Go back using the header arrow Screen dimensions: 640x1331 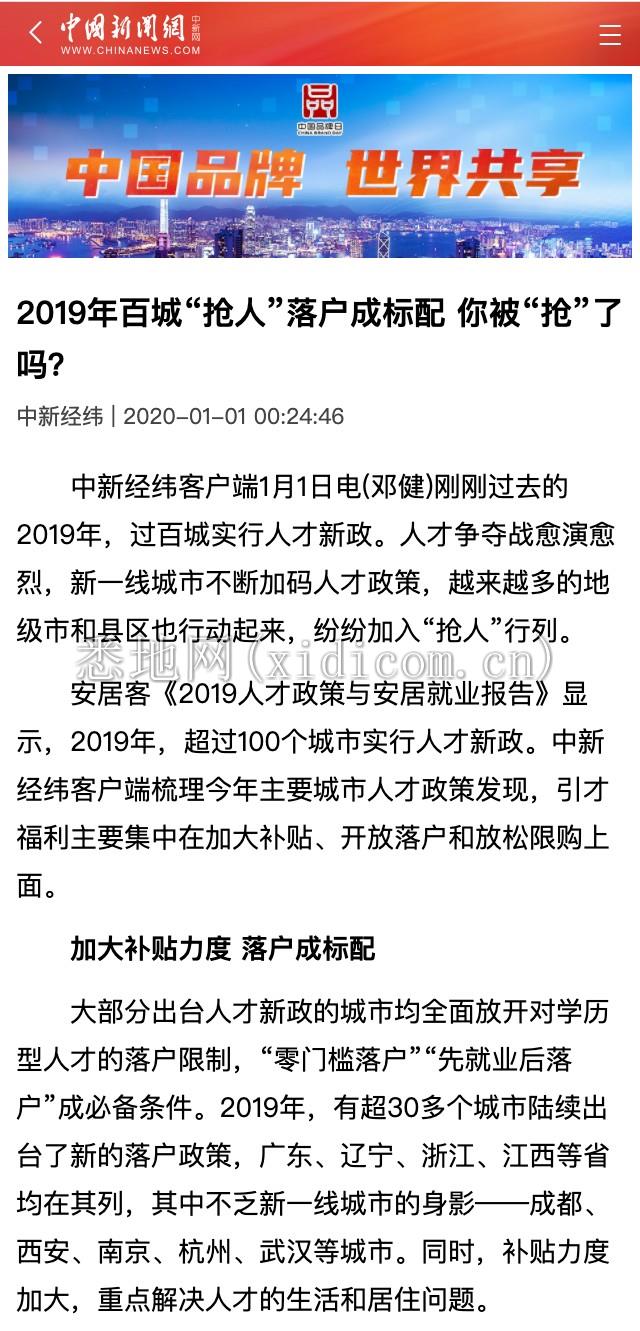pyautogui.click(x=36, y=33)
